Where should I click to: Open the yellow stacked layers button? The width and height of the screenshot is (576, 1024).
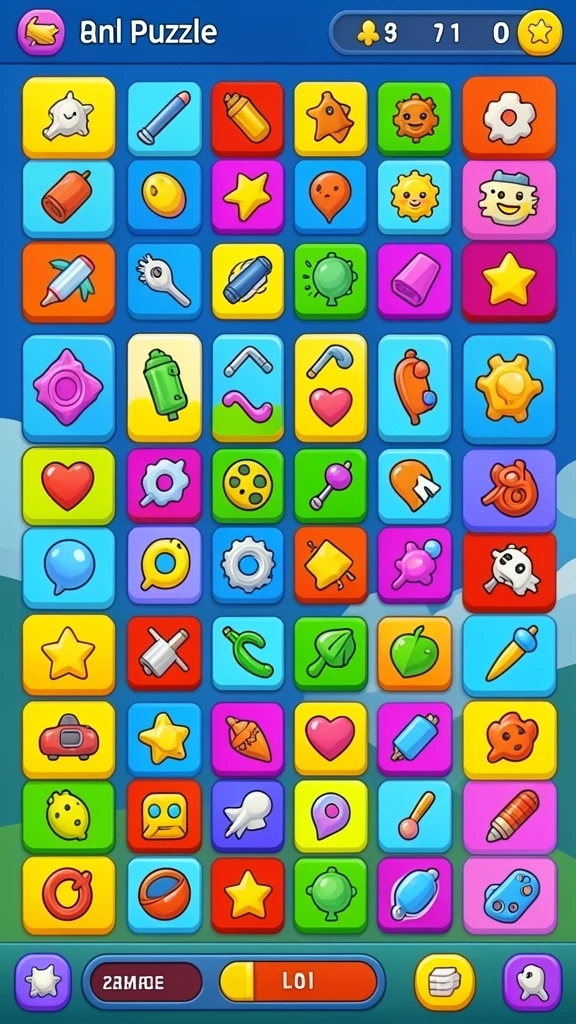444,982
